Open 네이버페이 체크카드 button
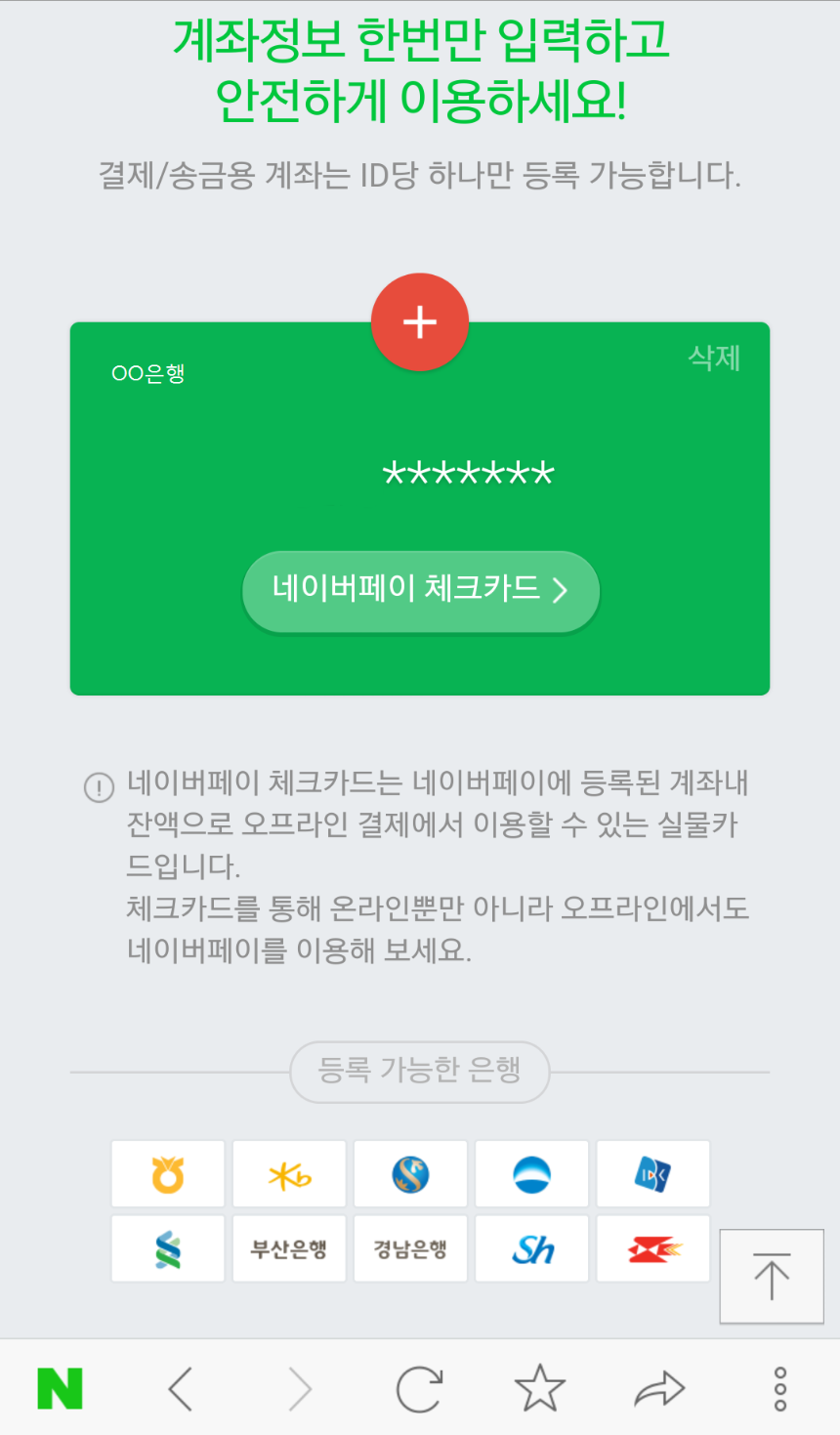This screenshot has height=1435, width=840. click(x=420, y=590)
